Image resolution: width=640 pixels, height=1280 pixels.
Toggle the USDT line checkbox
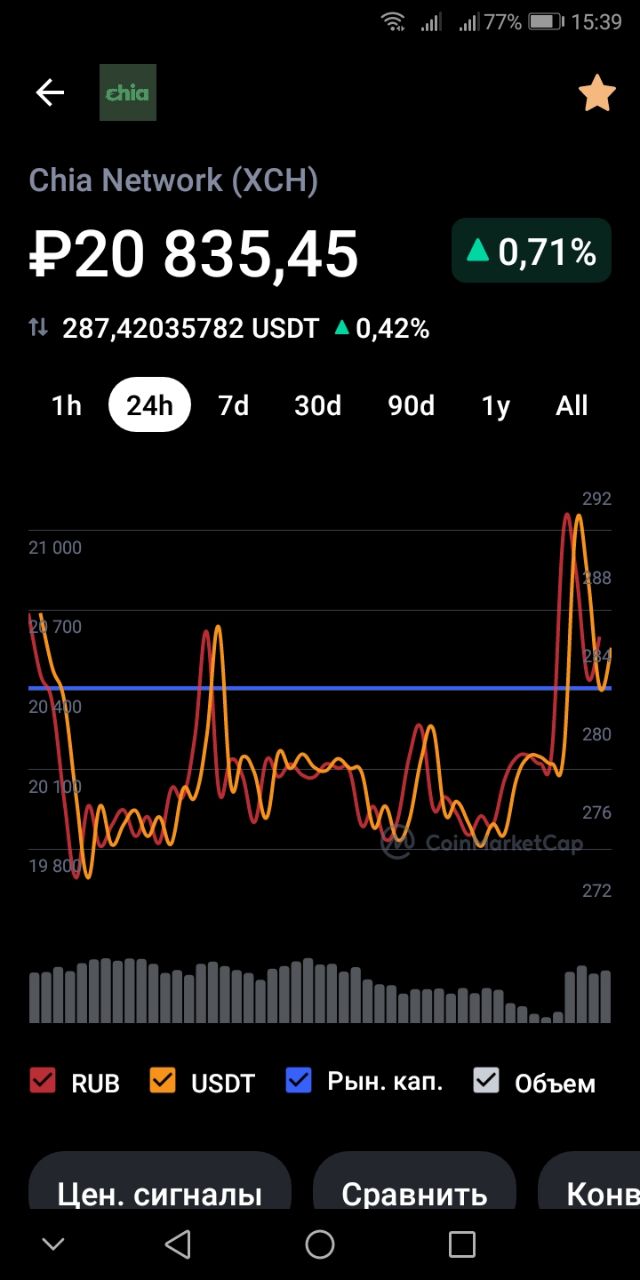tap(162, 1081)
